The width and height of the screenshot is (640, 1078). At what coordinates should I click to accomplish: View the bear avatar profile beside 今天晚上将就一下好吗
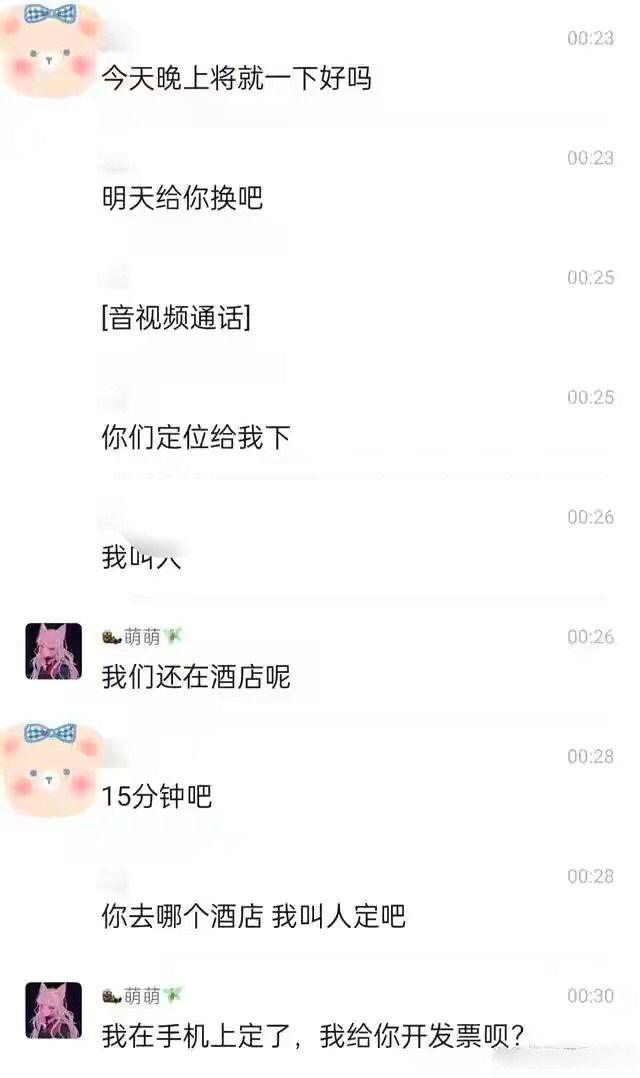(x=50, y=50)
